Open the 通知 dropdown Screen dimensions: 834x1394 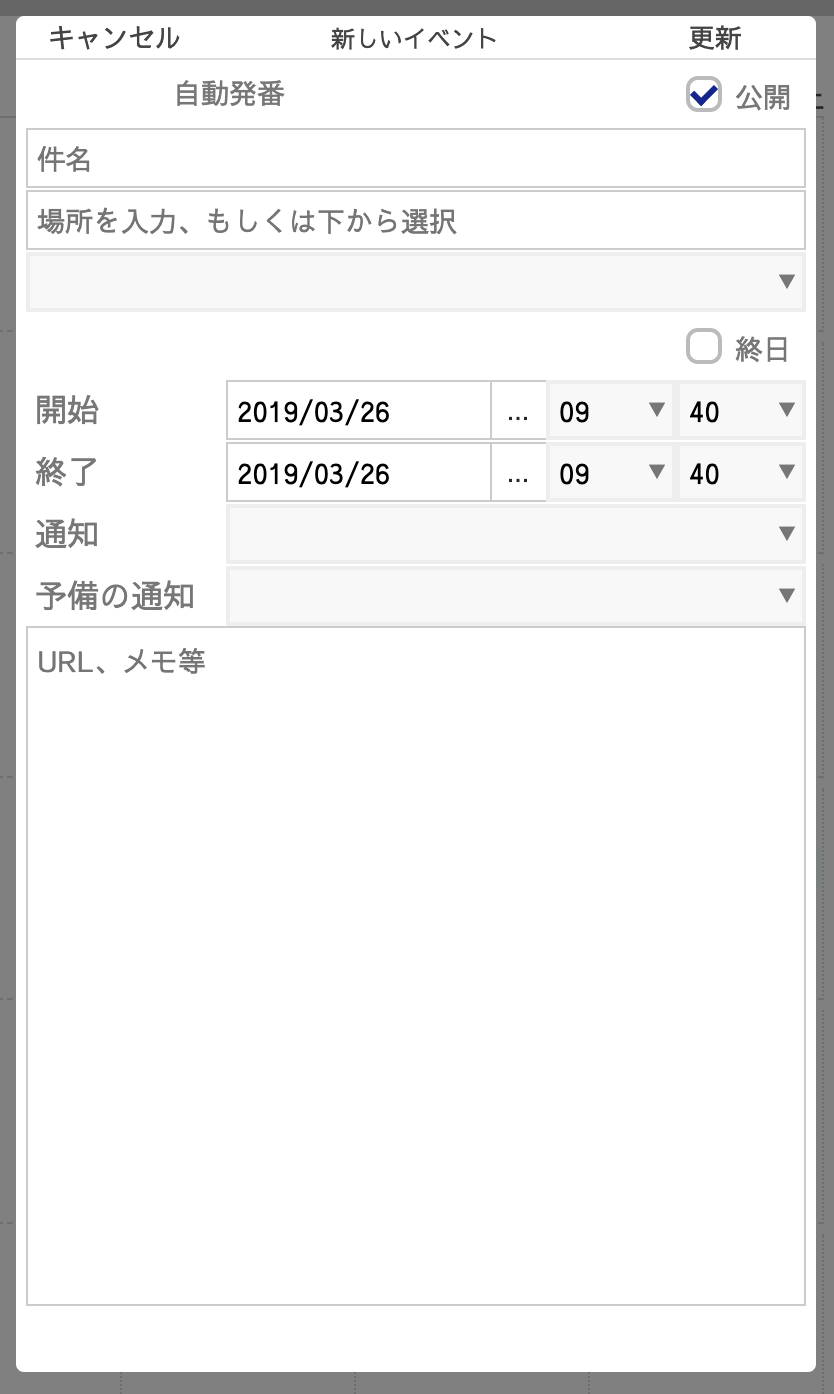pyautogui.click(x=516, y=534)
